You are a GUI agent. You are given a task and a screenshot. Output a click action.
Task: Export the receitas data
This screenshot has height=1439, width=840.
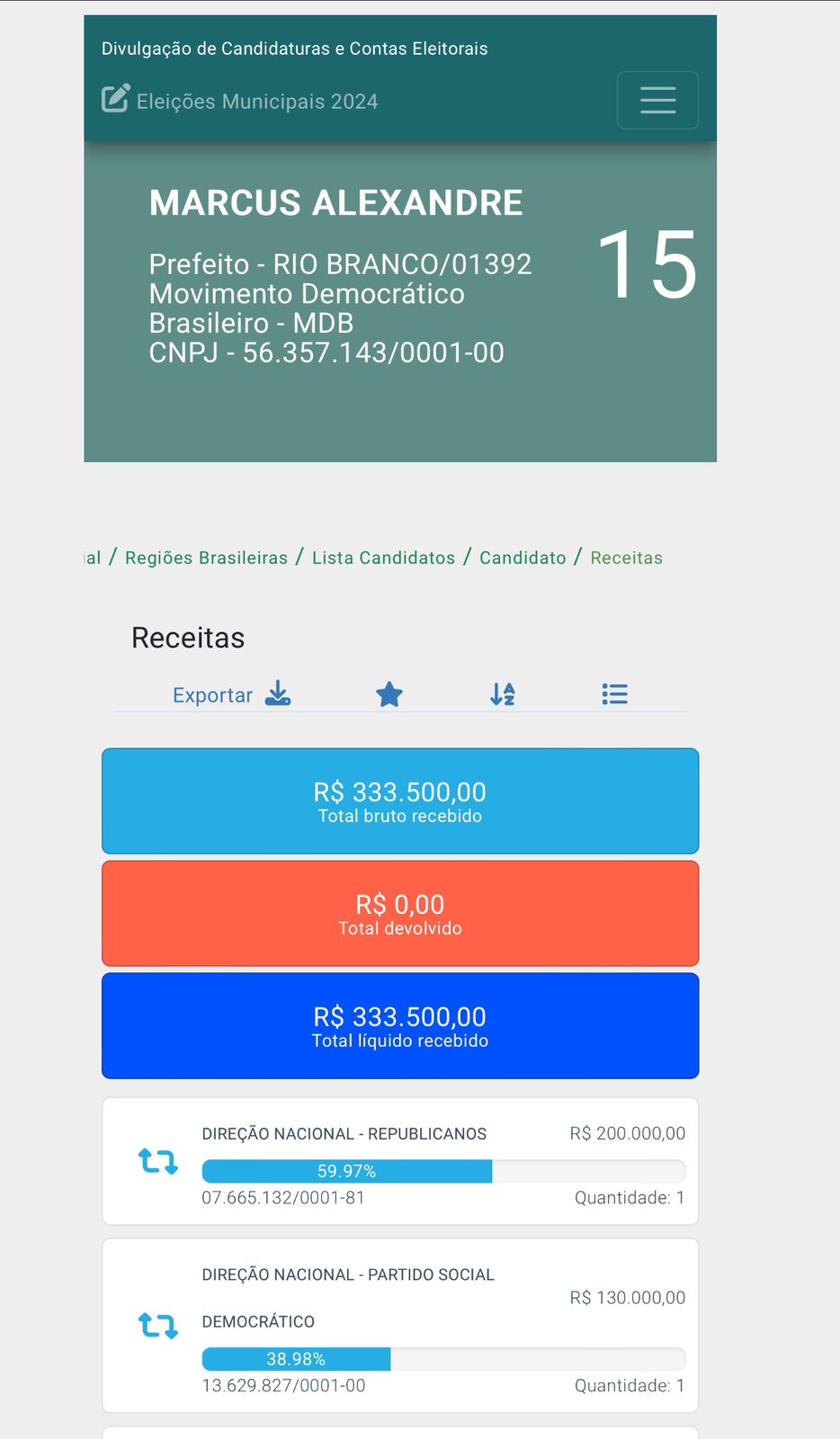tap(231, 694)
